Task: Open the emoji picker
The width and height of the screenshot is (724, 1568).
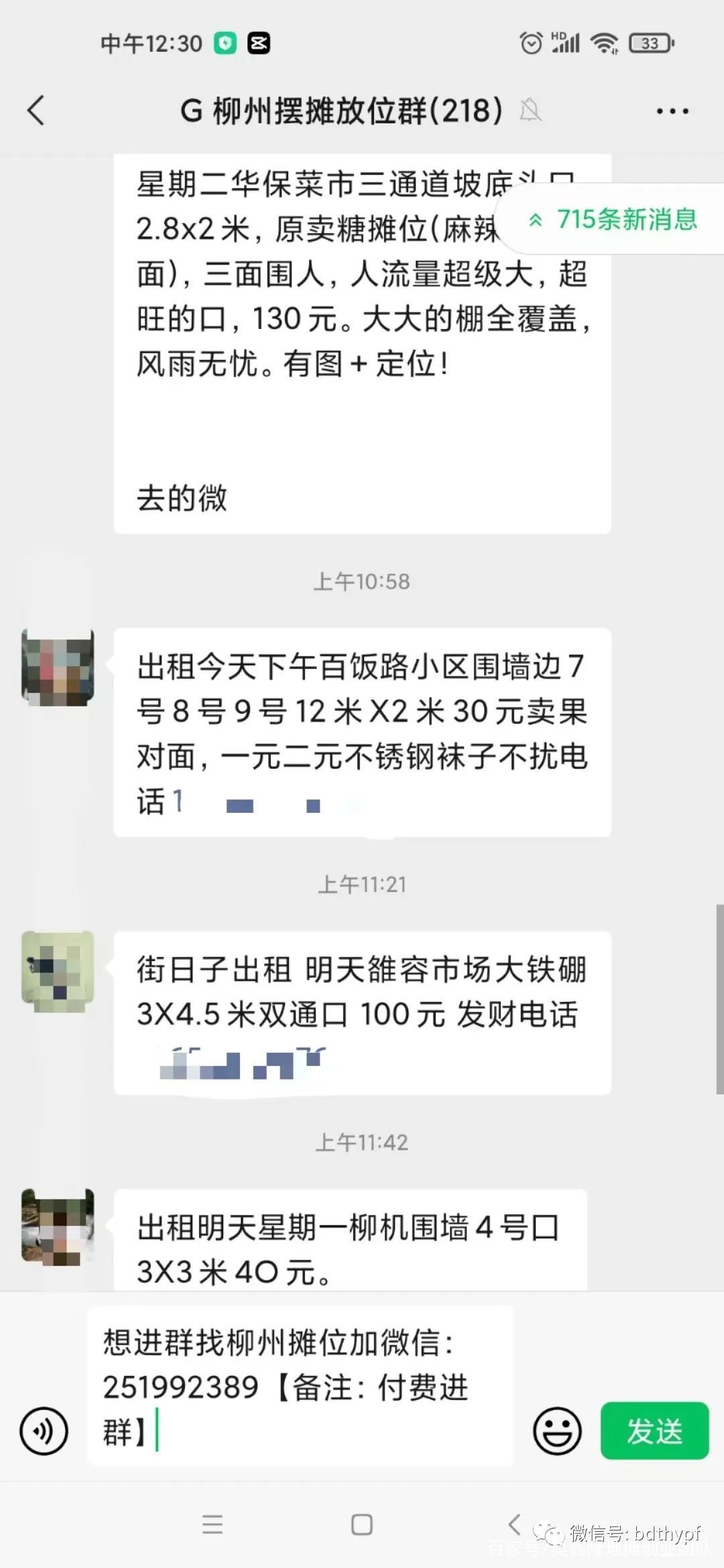Action: (x=556, y=1431)
